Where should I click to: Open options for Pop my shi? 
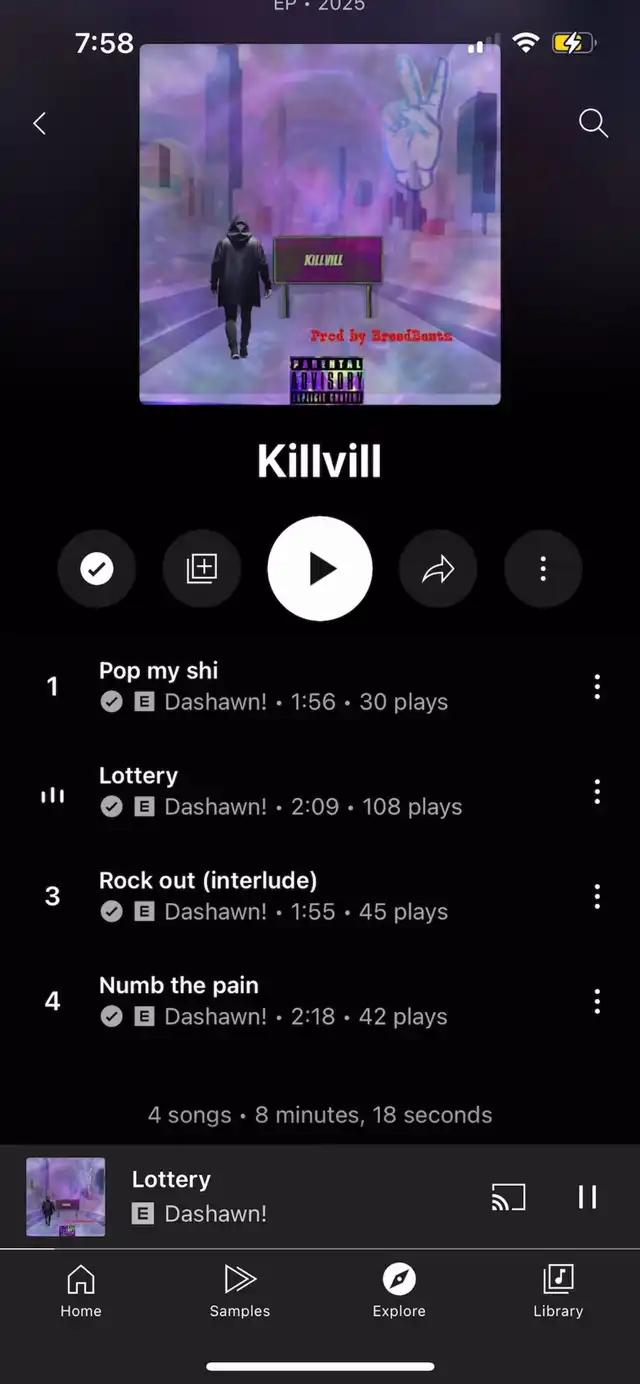597,686
